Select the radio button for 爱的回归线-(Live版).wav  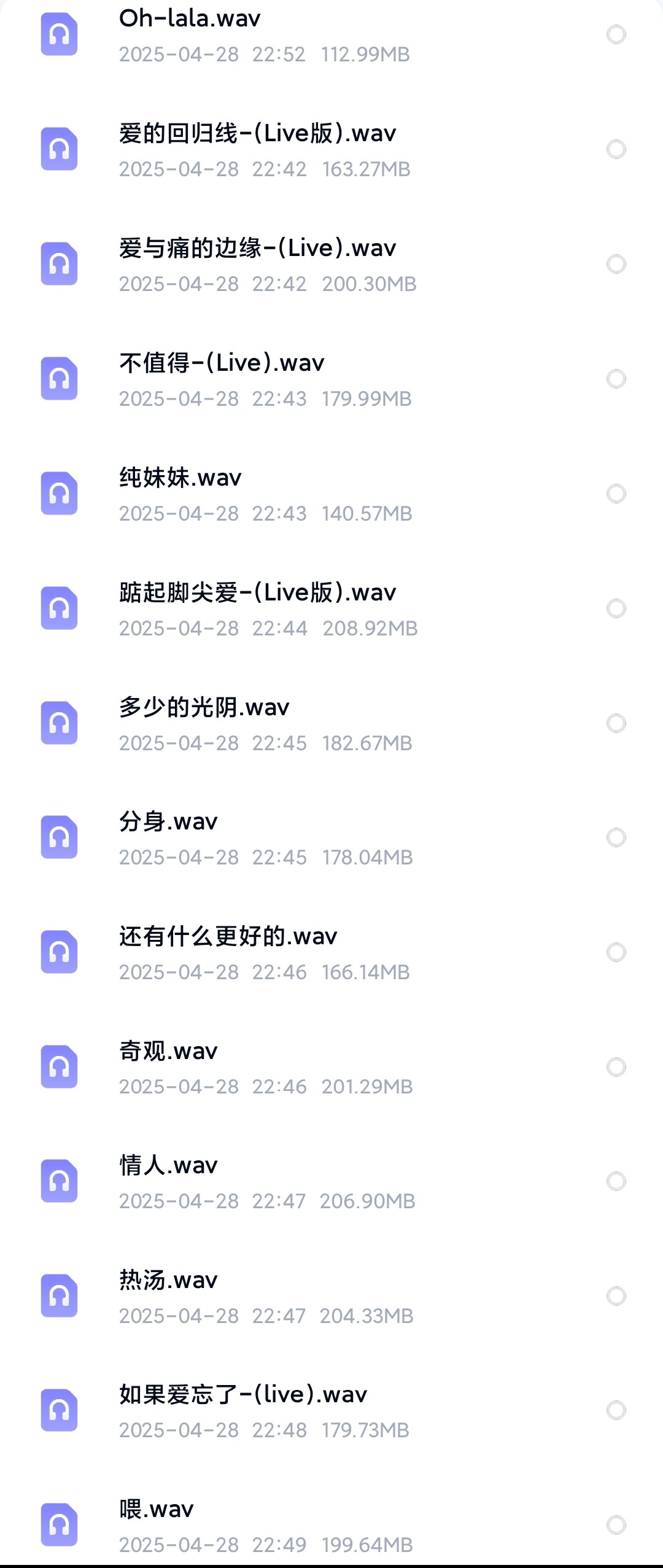tap(616, 149)
